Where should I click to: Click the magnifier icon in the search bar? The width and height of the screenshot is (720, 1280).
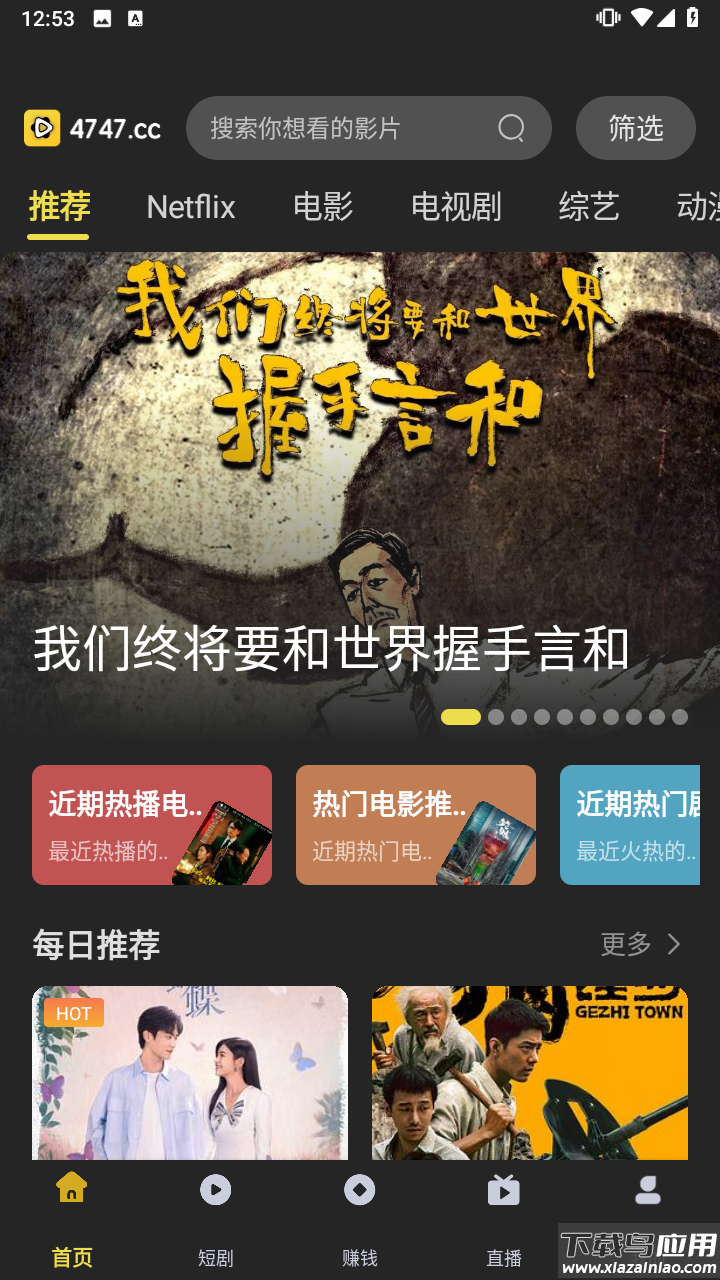tap(511, 128)
